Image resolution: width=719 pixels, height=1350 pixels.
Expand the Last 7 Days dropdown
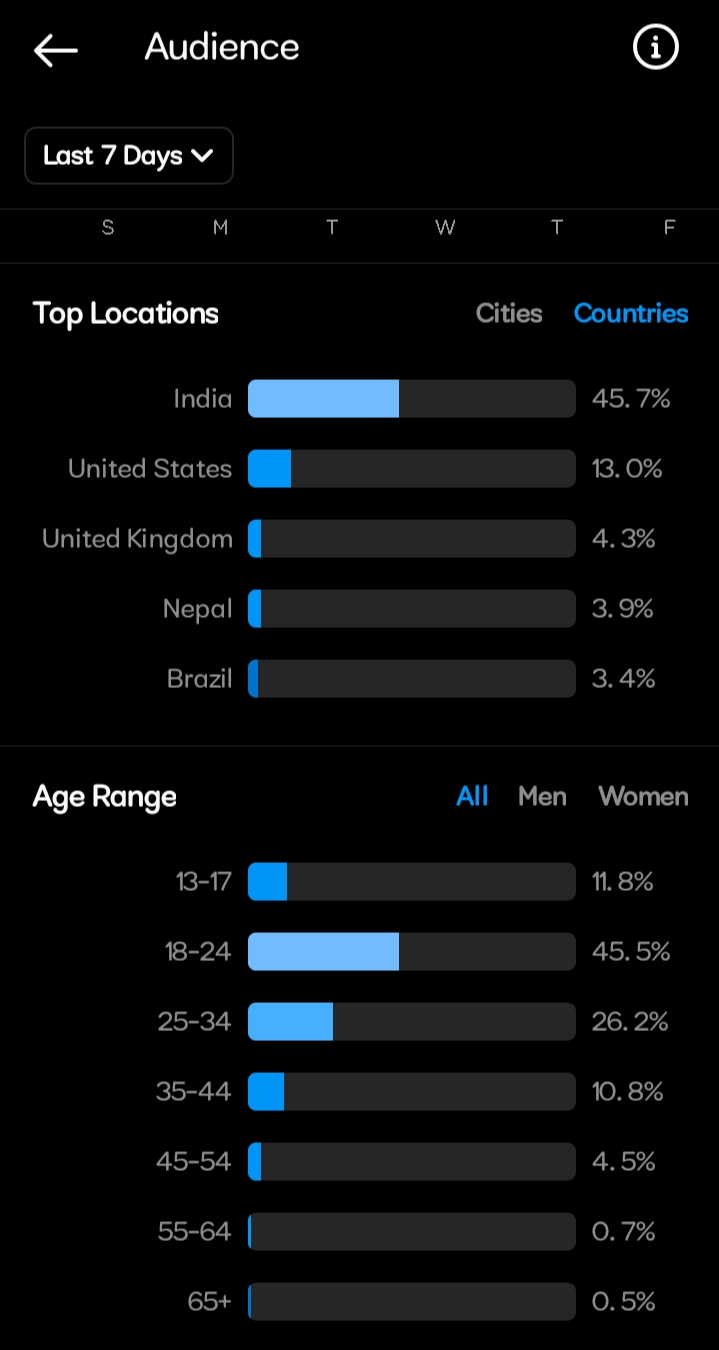pyautogui.click(x=129, y=156)
